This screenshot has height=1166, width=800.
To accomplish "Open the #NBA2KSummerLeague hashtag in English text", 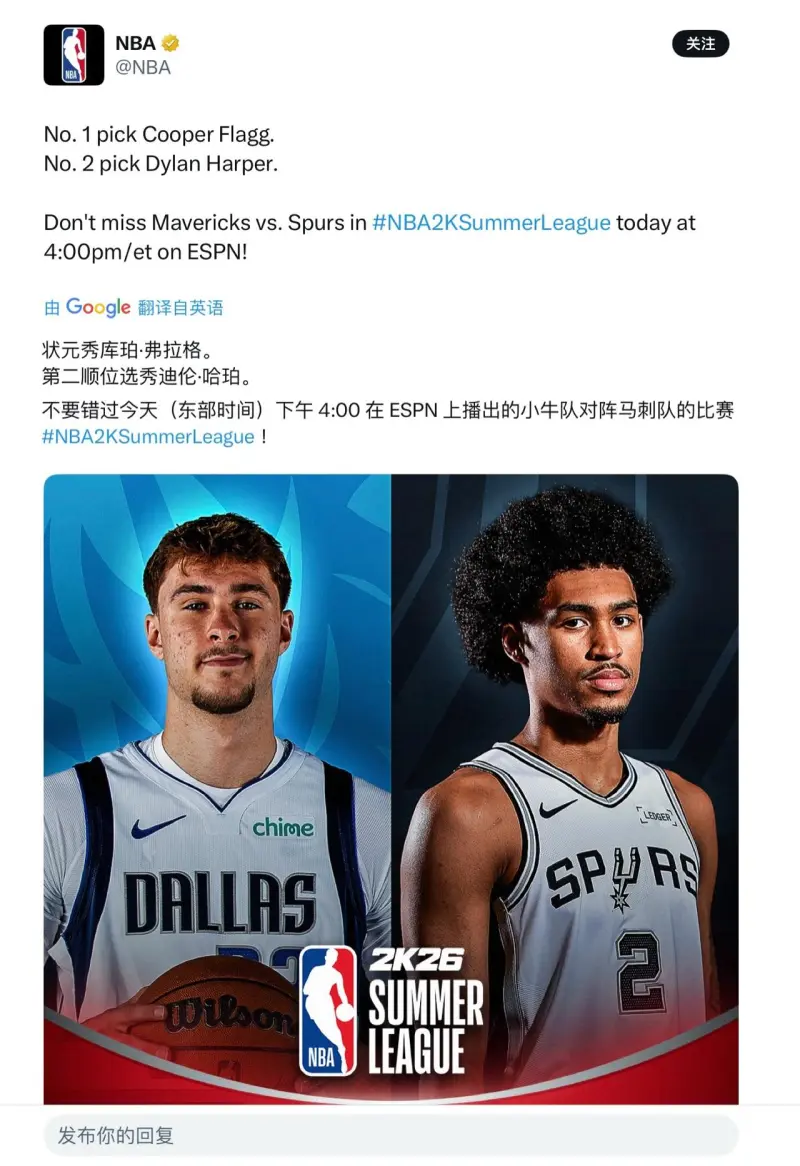I will pos(491,223).
